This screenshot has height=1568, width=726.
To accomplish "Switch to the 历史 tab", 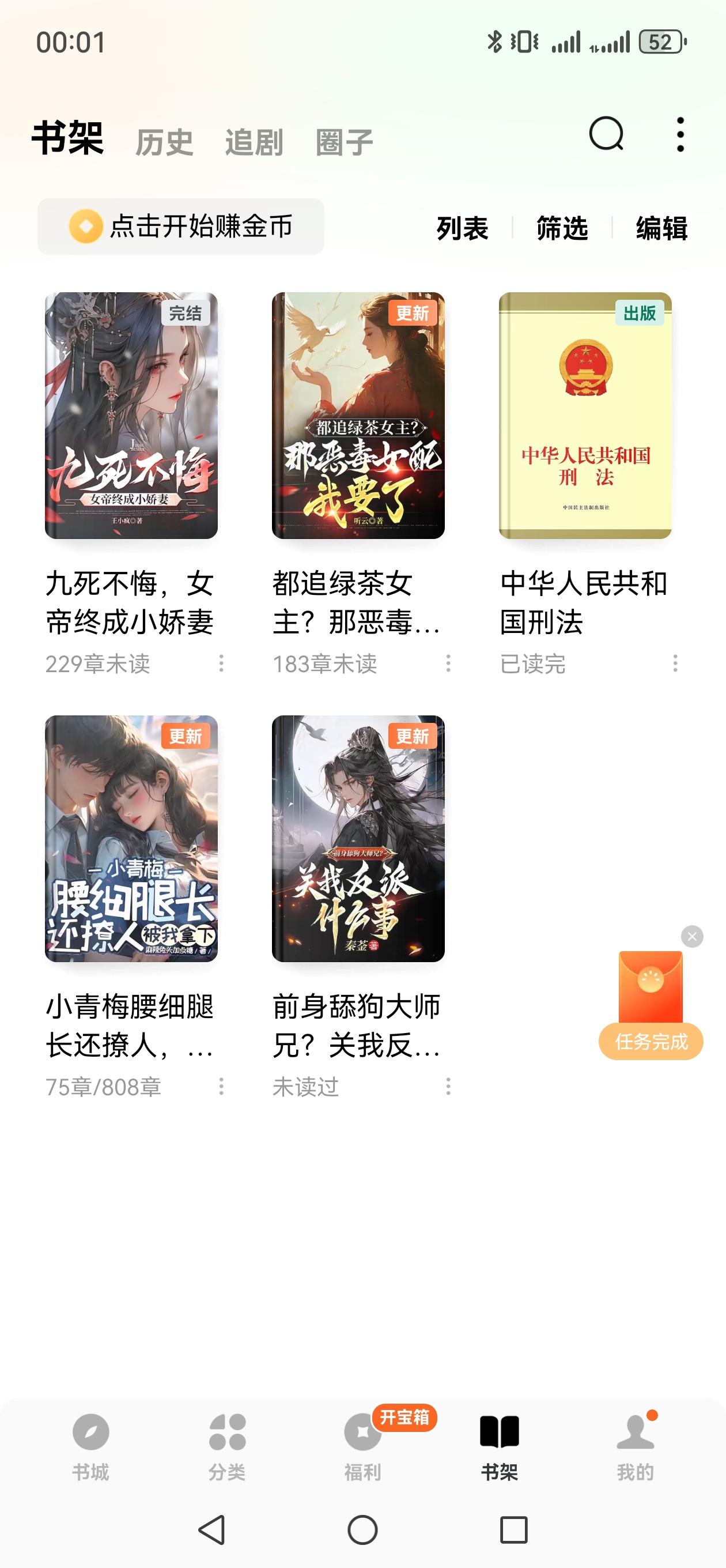I will (164, 142).
